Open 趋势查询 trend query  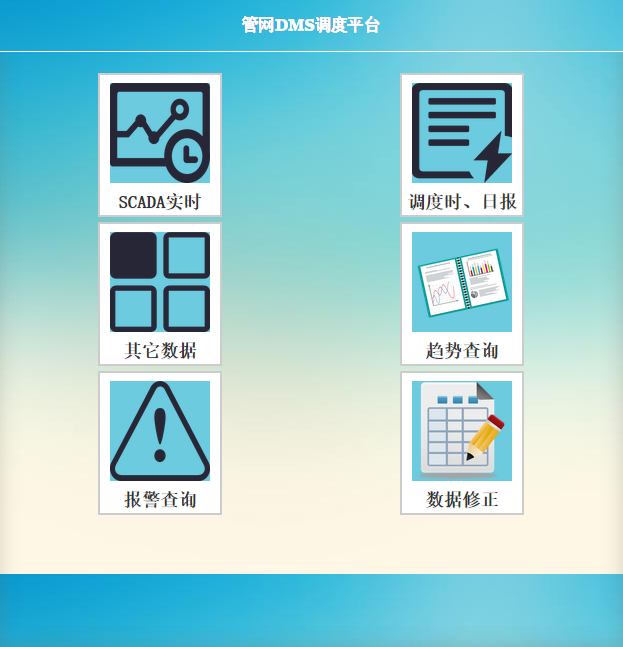(462, 294)
